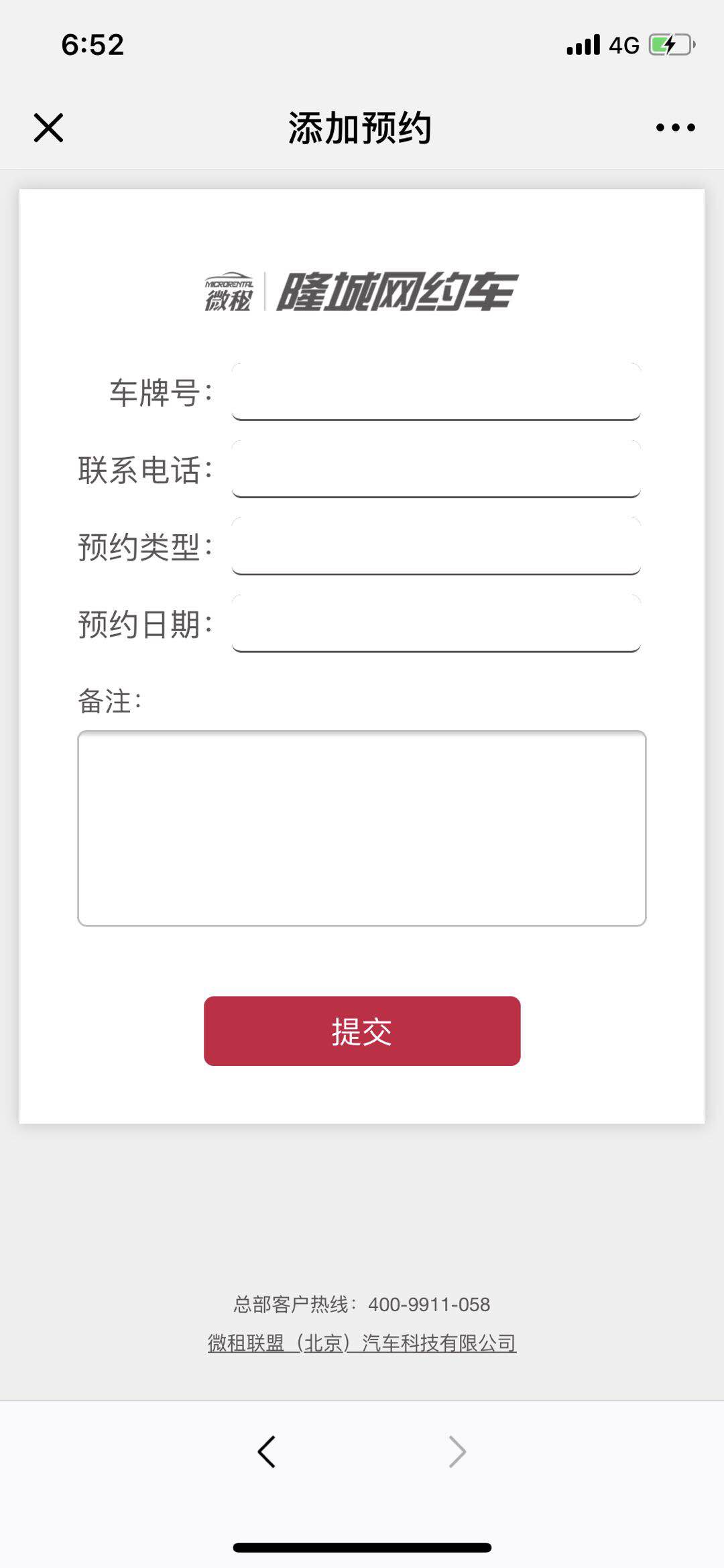Pick a date in 预约日期 field
The height and width of the screenshot is (1568, 724).
point(436,623)
